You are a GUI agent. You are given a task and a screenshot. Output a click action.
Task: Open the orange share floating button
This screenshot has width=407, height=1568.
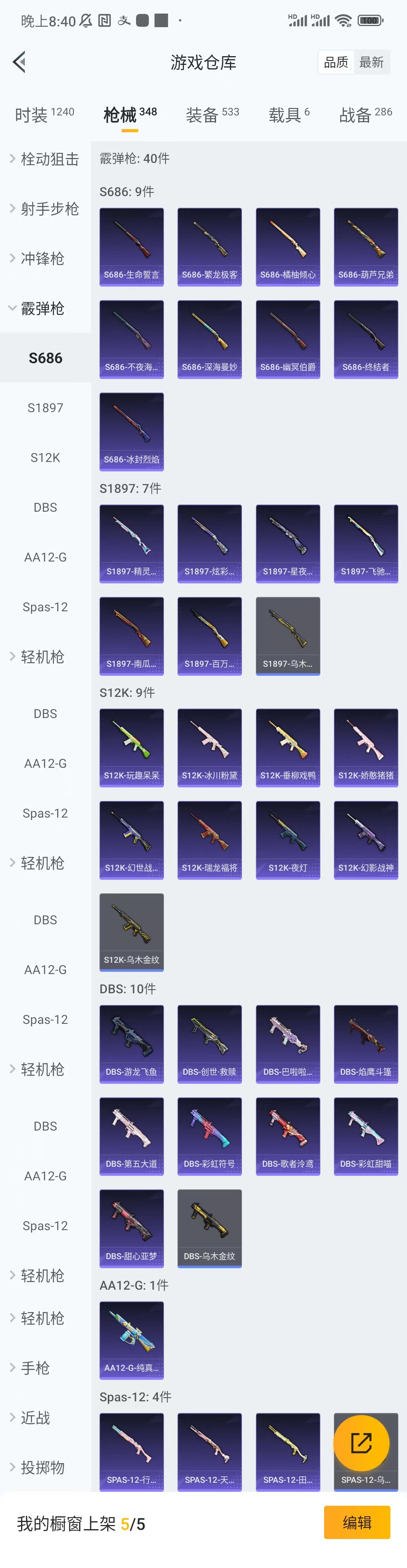[361, 1442]
